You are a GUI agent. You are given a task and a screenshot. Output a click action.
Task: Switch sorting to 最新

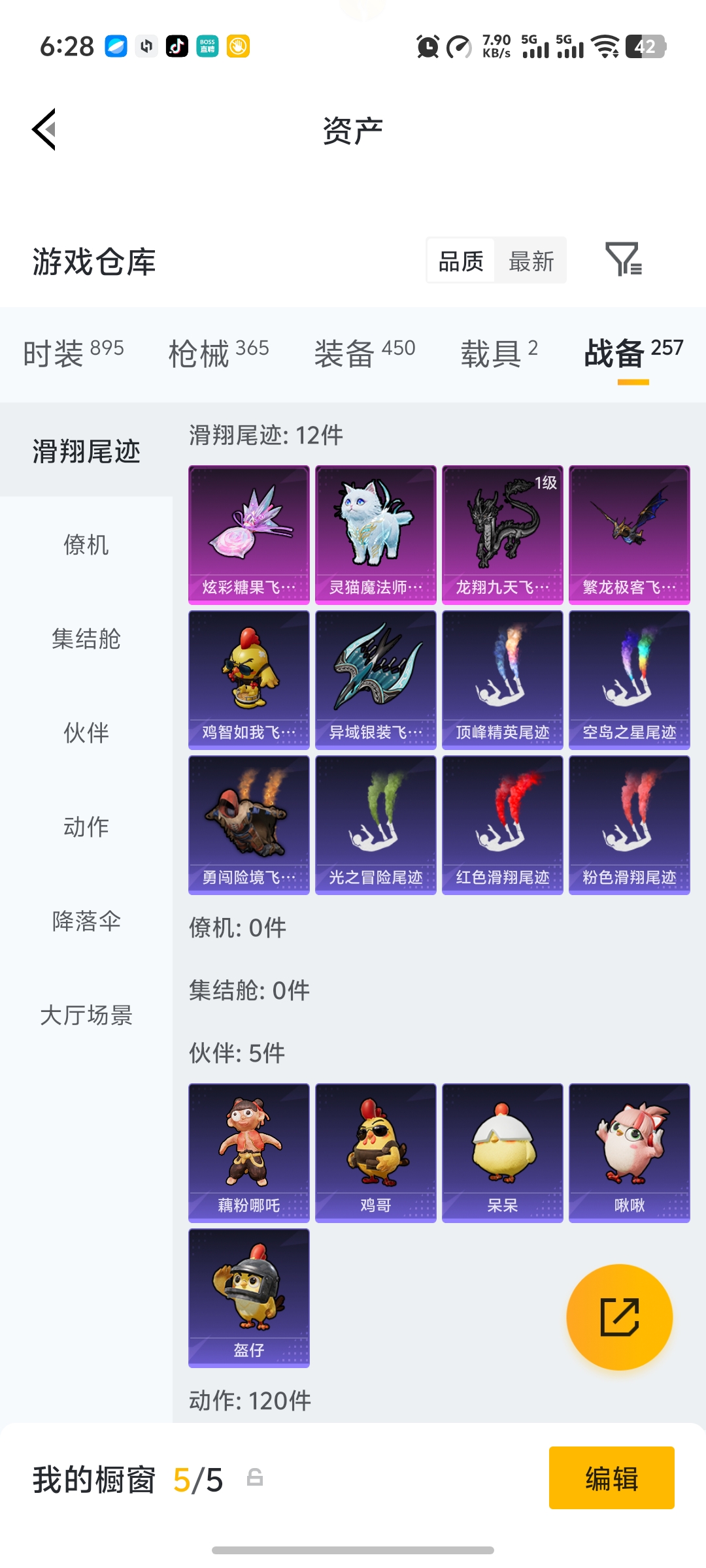[x=531, y=260]
